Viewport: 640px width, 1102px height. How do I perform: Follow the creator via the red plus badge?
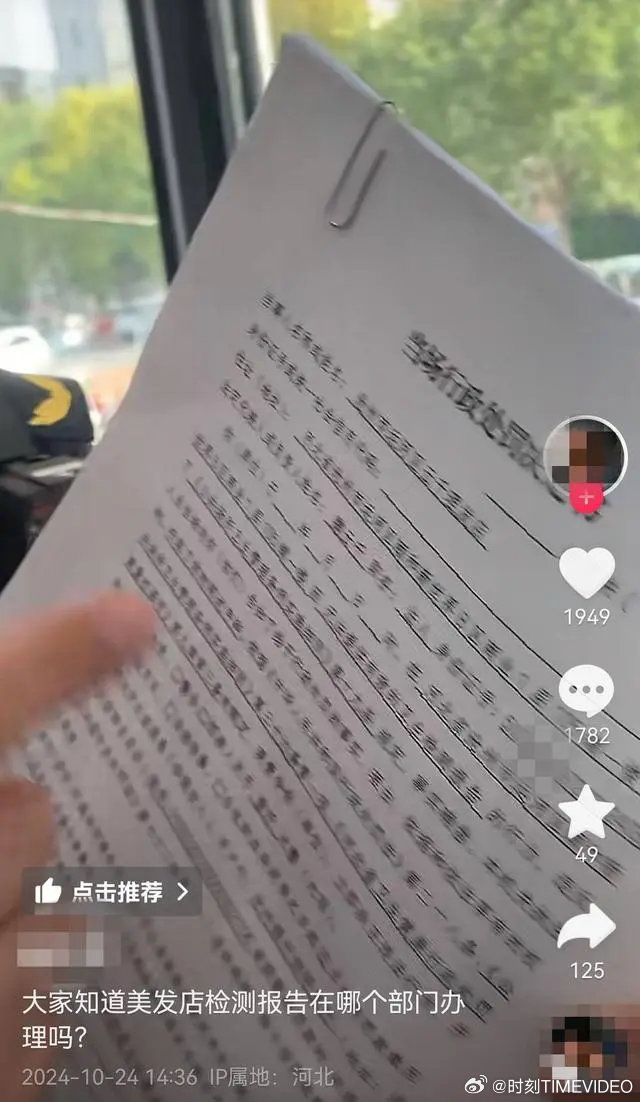tap(587, 498)
